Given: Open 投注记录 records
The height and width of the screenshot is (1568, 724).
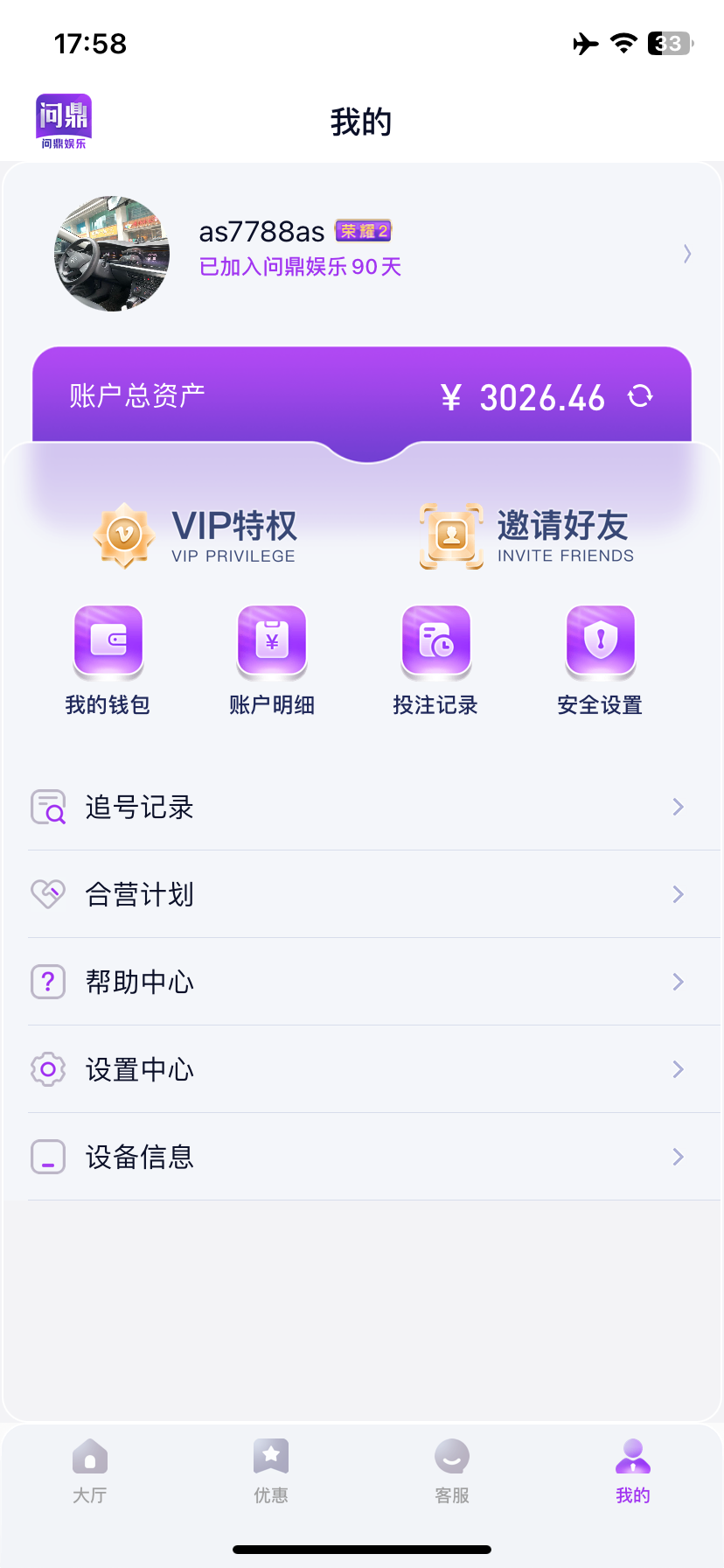Looking at the screenshot, I should tap(435, 660).
